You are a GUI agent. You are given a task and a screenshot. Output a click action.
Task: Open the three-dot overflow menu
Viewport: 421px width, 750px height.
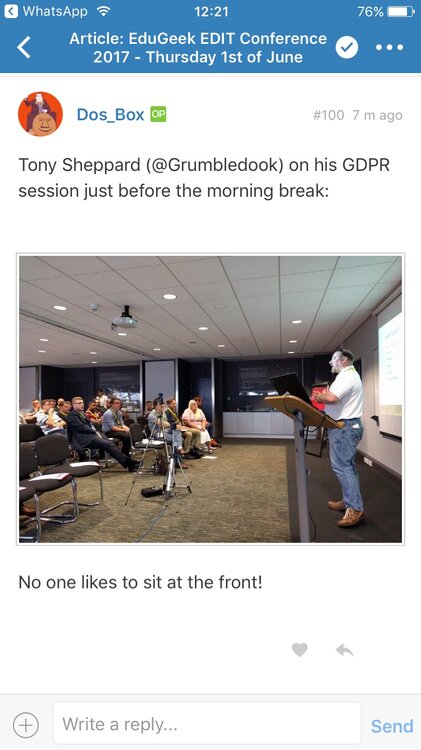pos(389,47)
